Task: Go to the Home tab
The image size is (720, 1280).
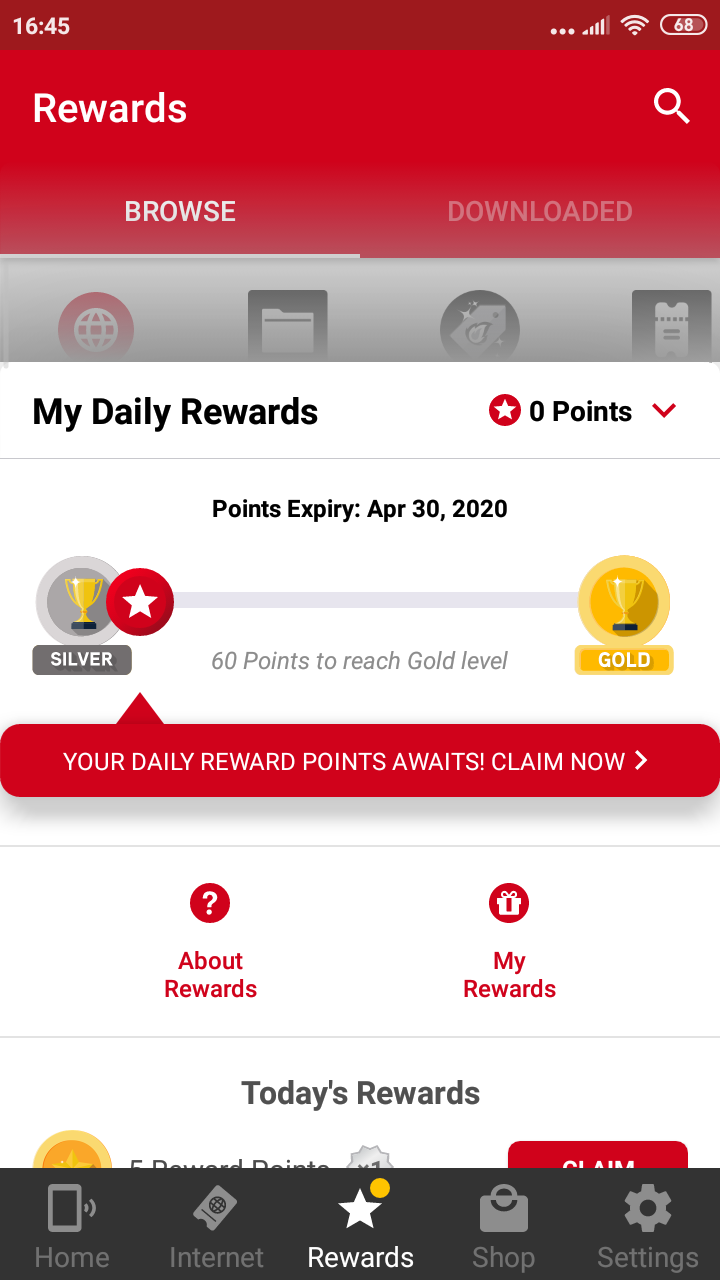Action: point(72,1226)
